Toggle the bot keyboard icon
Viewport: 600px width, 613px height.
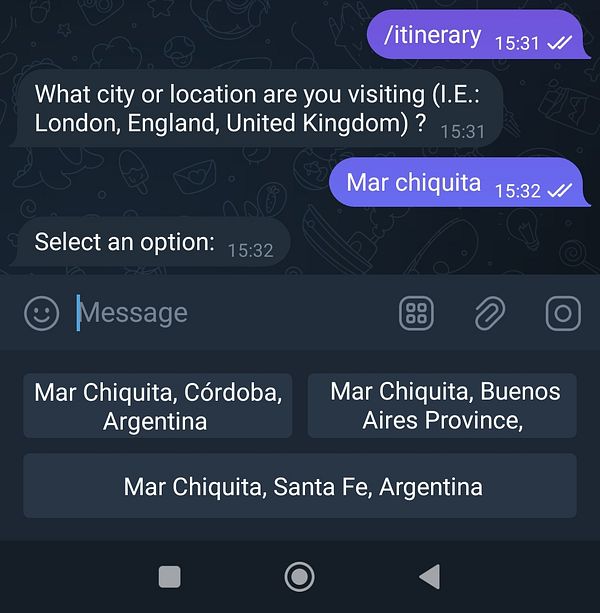click(416, 313)
